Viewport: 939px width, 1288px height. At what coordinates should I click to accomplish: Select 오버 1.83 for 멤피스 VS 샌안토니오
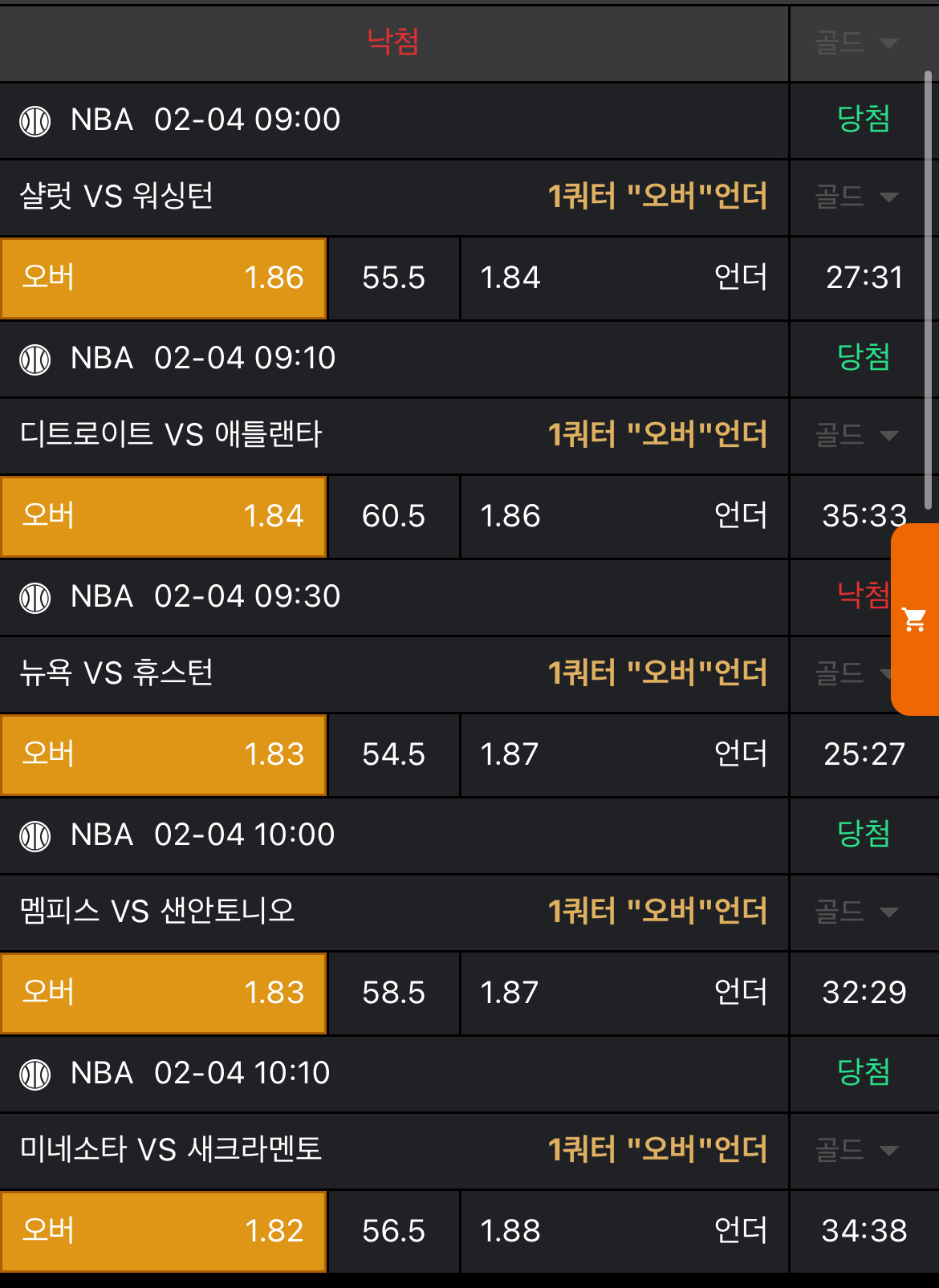pyautogui.click(x=164, y=993)
